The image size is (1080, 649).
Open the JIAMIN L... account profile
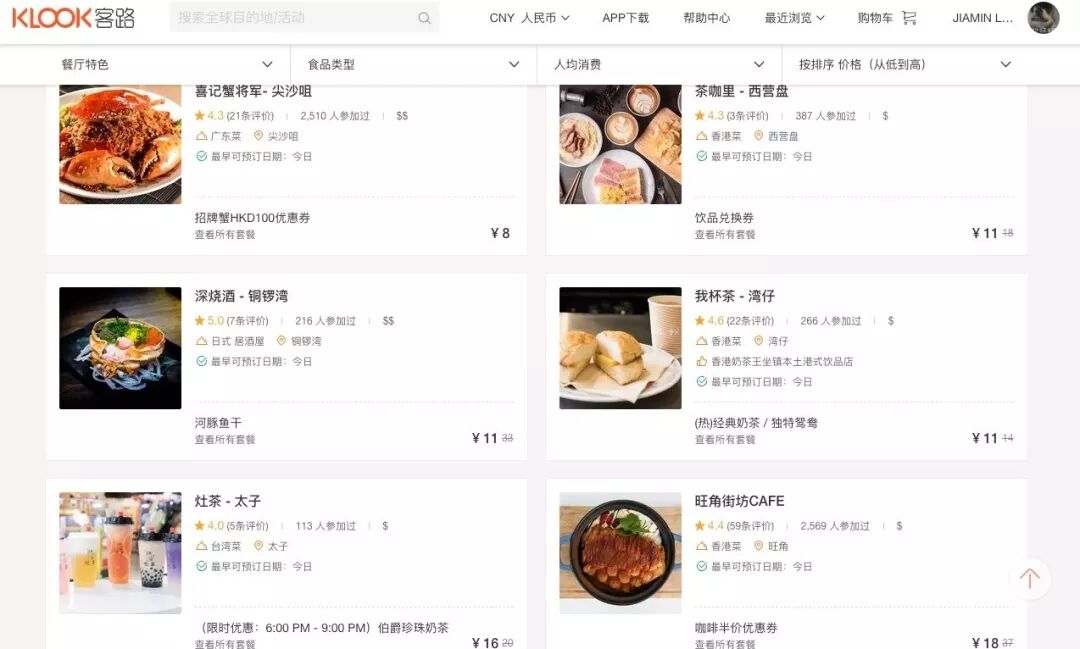[1005, 18]
